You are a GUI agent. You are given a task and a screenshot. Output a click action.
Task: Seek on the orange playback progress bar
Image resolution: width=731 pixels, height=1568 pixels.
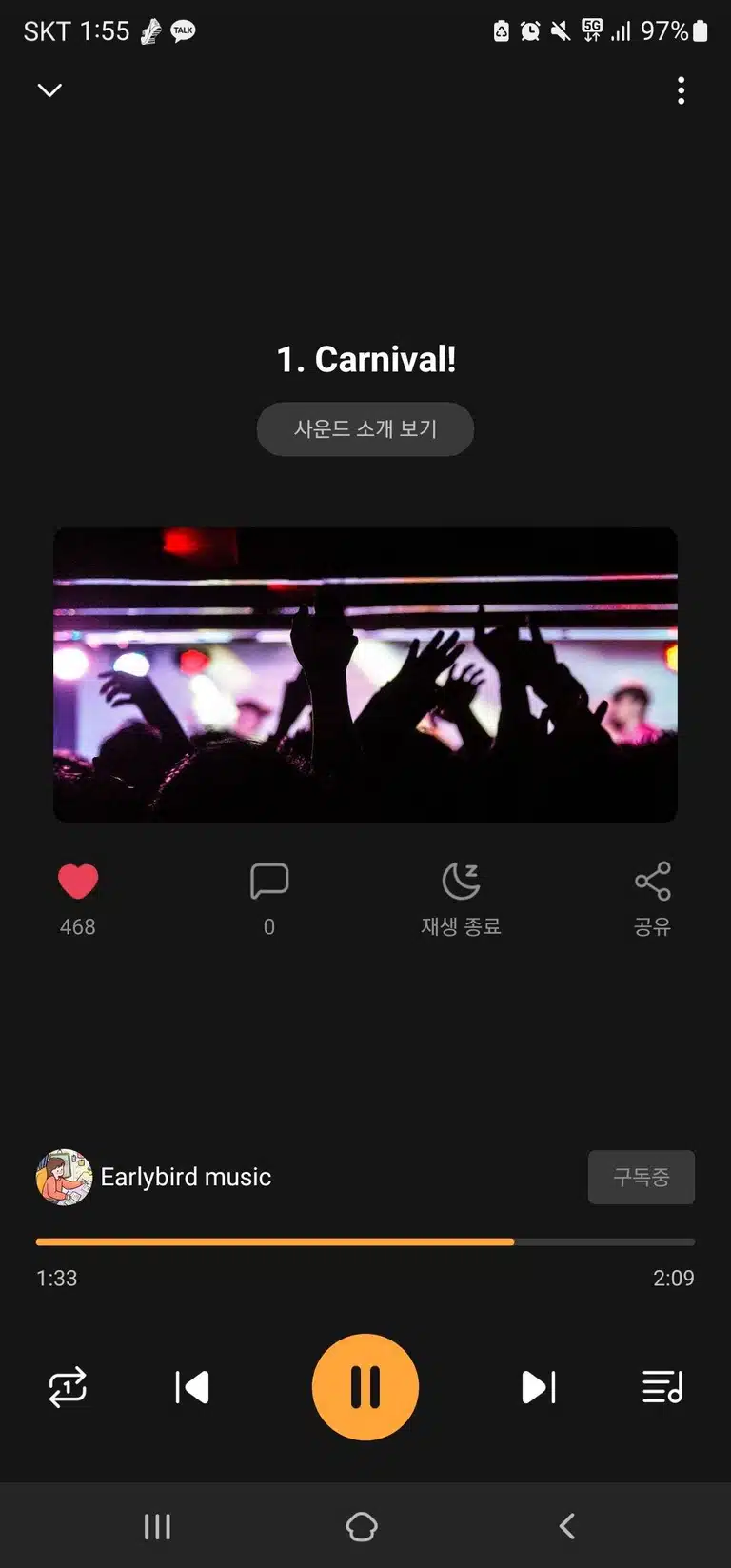coord(365,1241)
